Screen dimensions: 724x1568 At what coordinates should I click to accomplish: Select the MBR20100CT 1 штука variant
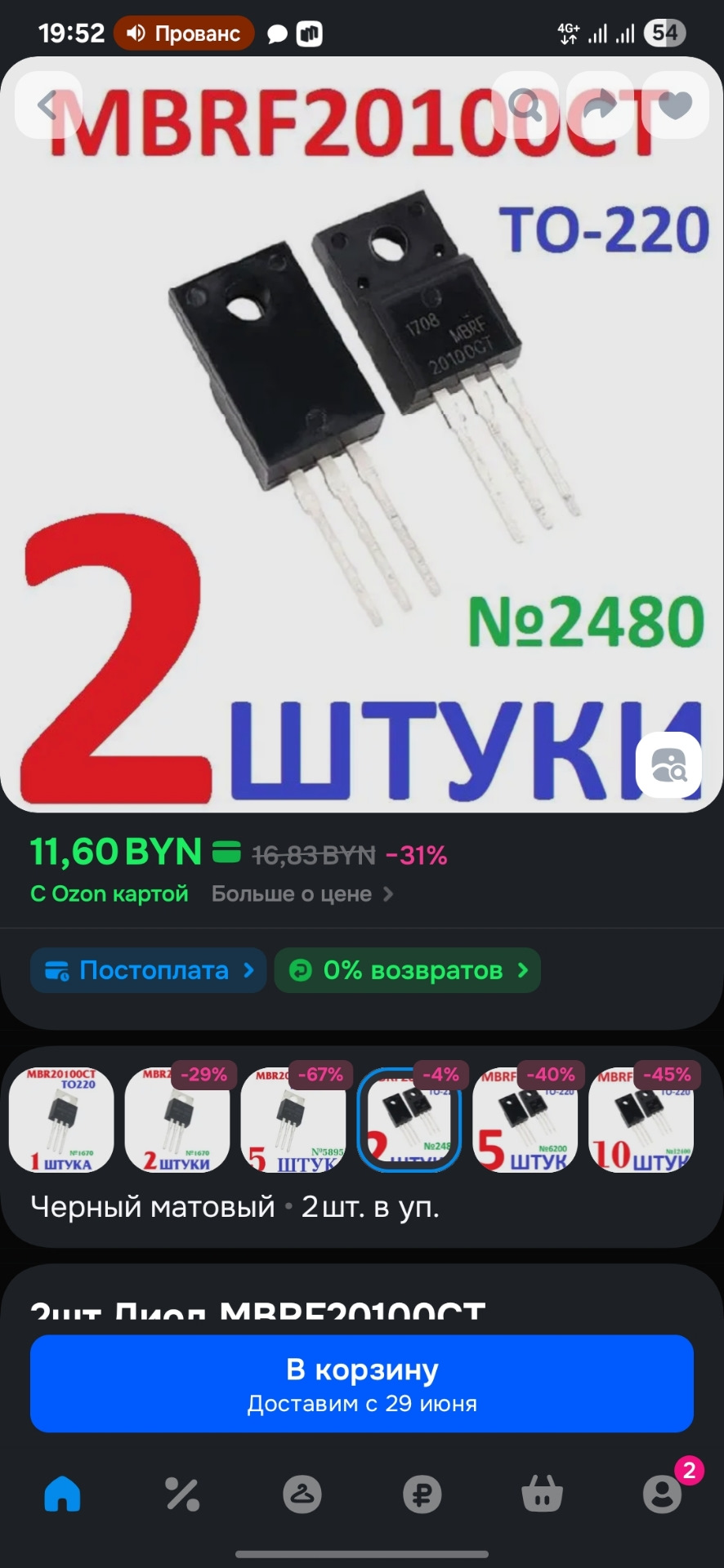tap(61, 1119)
